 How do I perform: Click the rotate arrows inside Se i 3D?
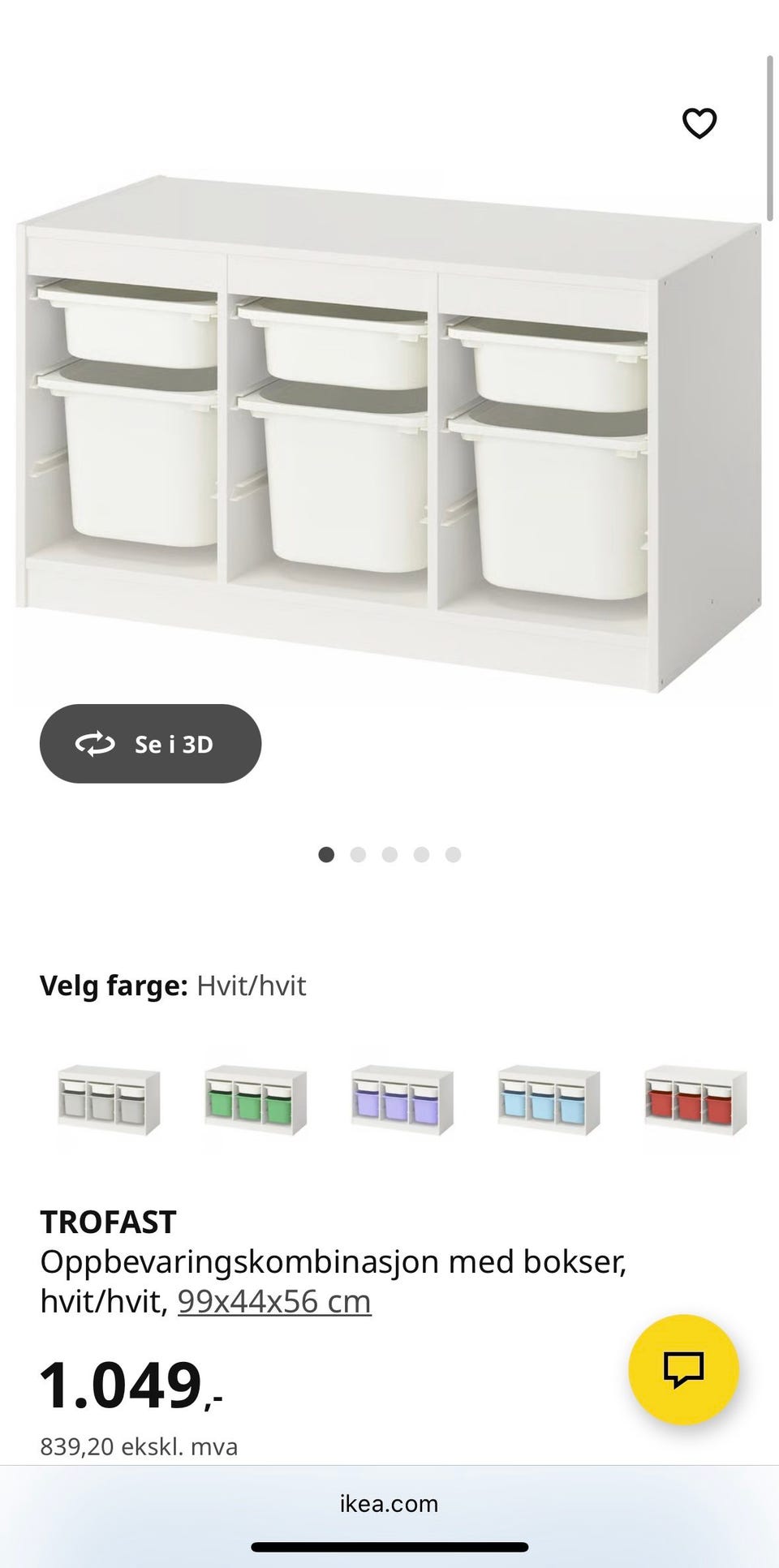94,744
